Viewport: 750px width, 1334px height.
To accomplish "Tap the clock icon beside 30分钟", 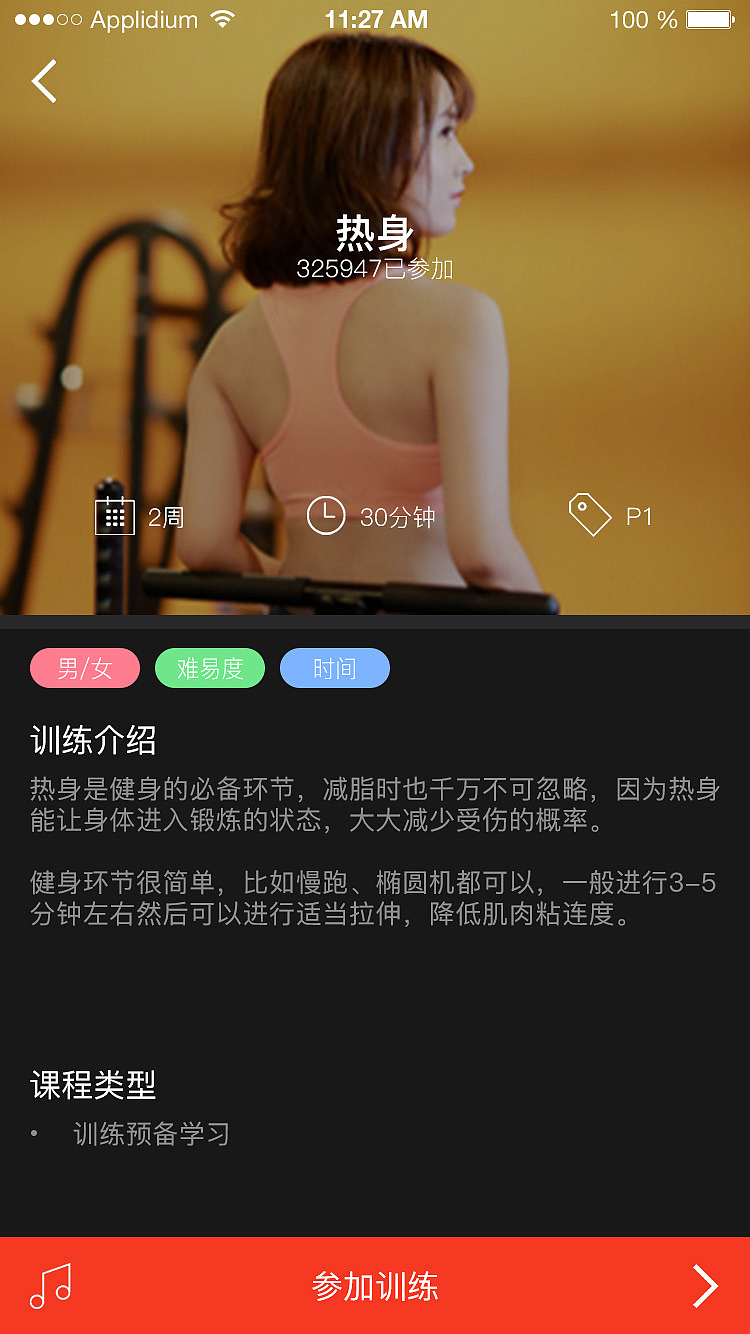I will pyautogui.click(x=326, y=516).
